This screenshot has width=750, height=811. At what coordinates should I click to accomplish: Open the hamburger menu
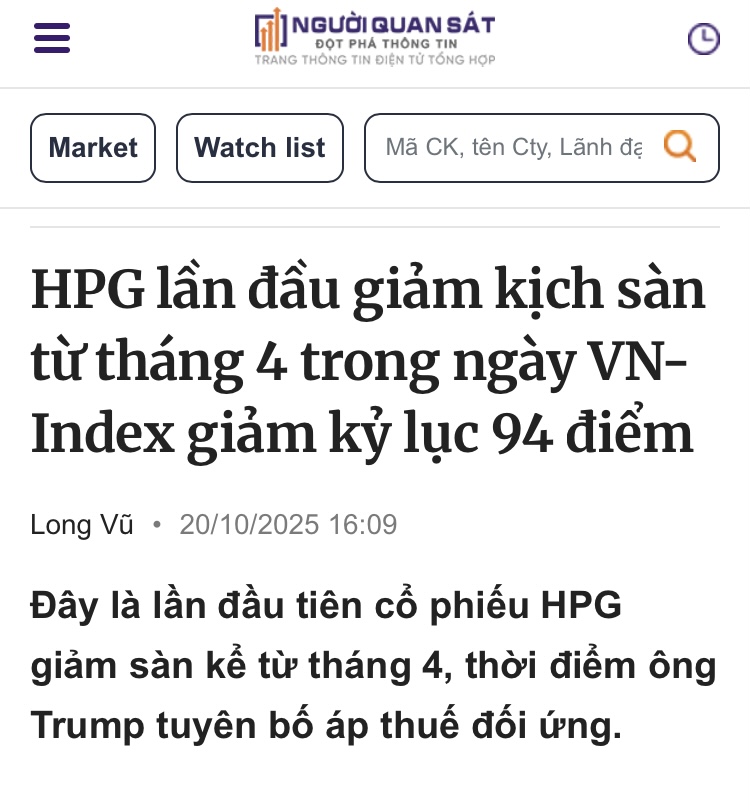point(52,38)
